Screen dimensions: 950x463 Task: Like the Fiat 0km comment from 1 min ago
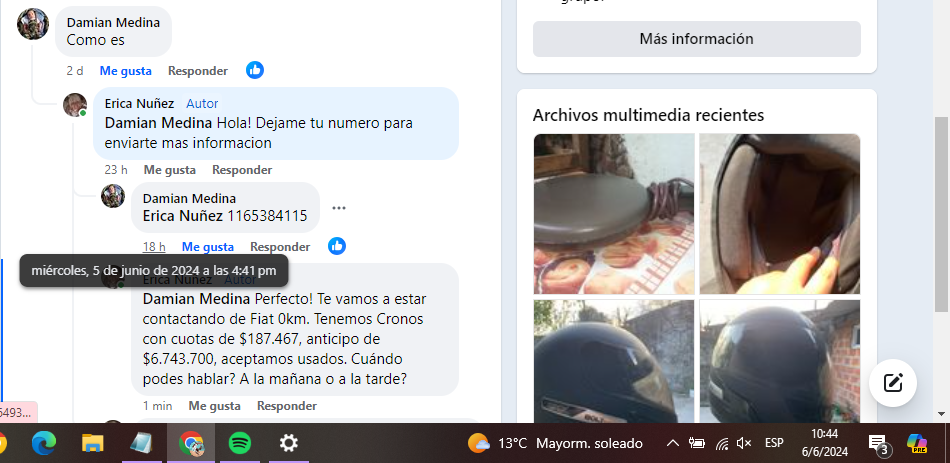pyautogui.click(x=214, y=406)
